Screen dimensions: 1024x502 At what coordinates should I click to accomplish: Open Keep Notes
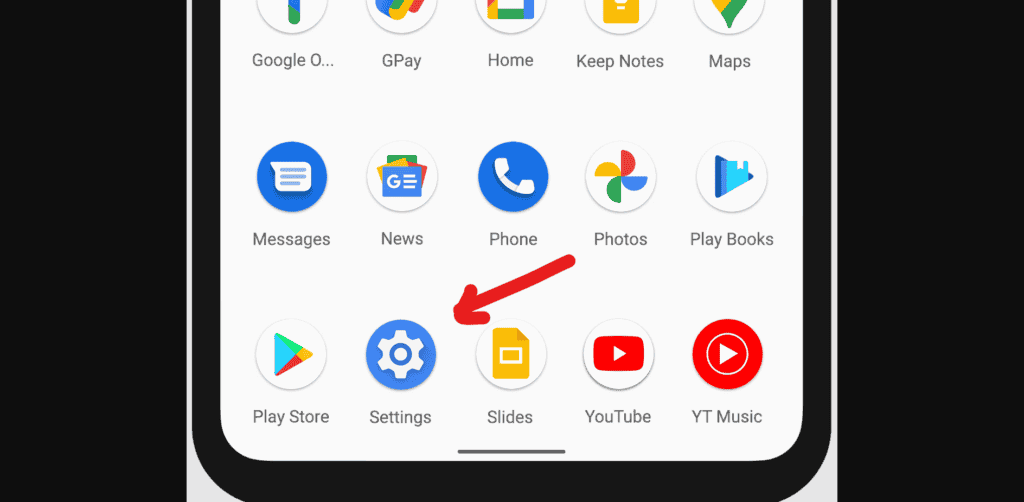click(620, 14)
